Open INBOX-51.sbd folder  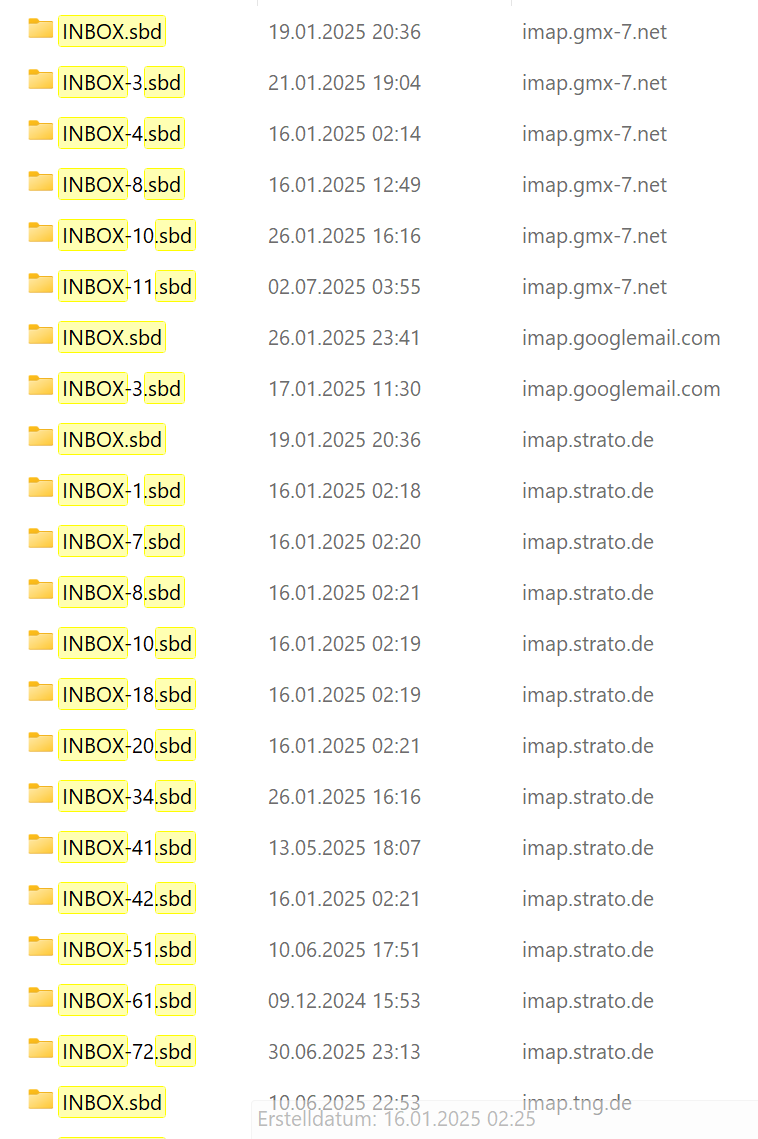[x=126, y=950]
